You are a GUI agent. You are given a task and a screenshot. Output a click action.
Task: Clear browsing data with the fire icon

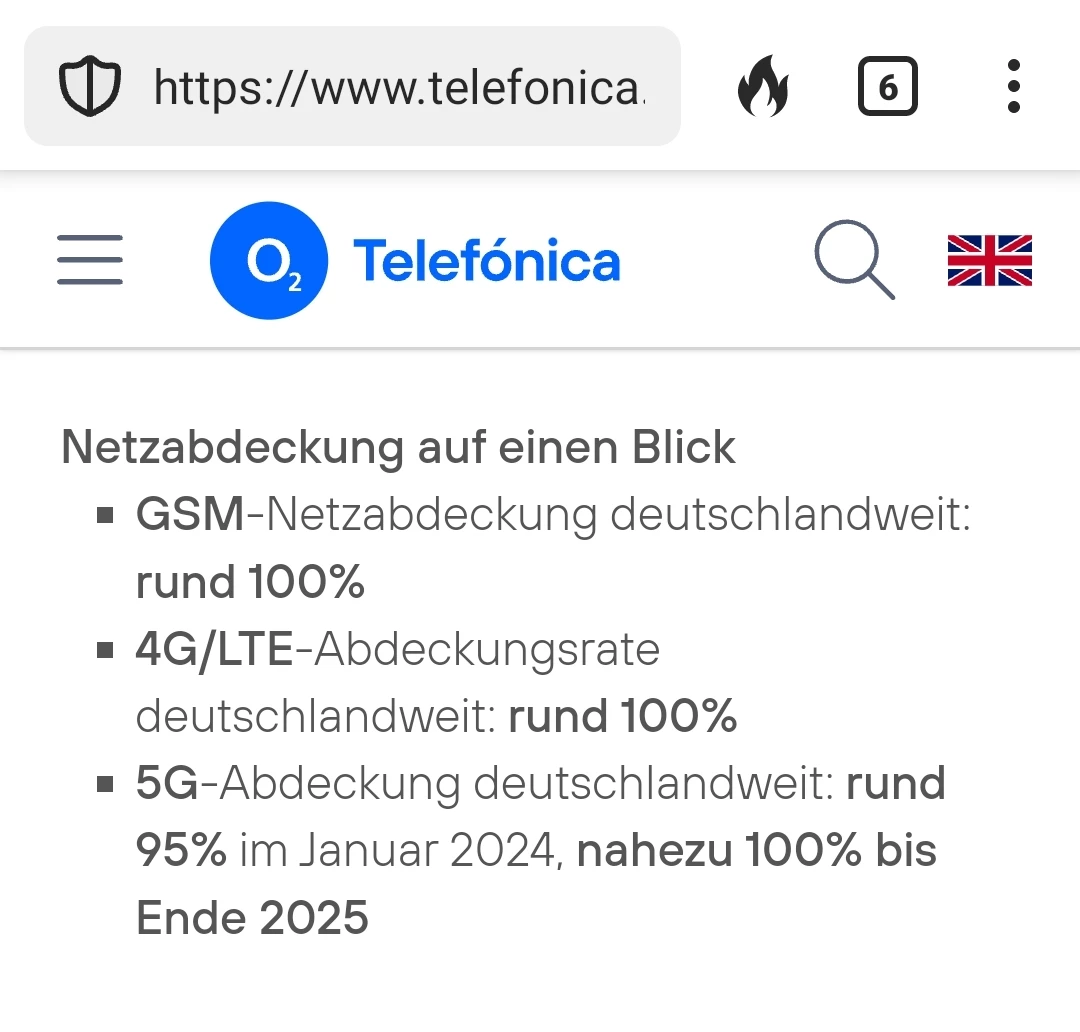pyautogui.click(x=763, y=88)
